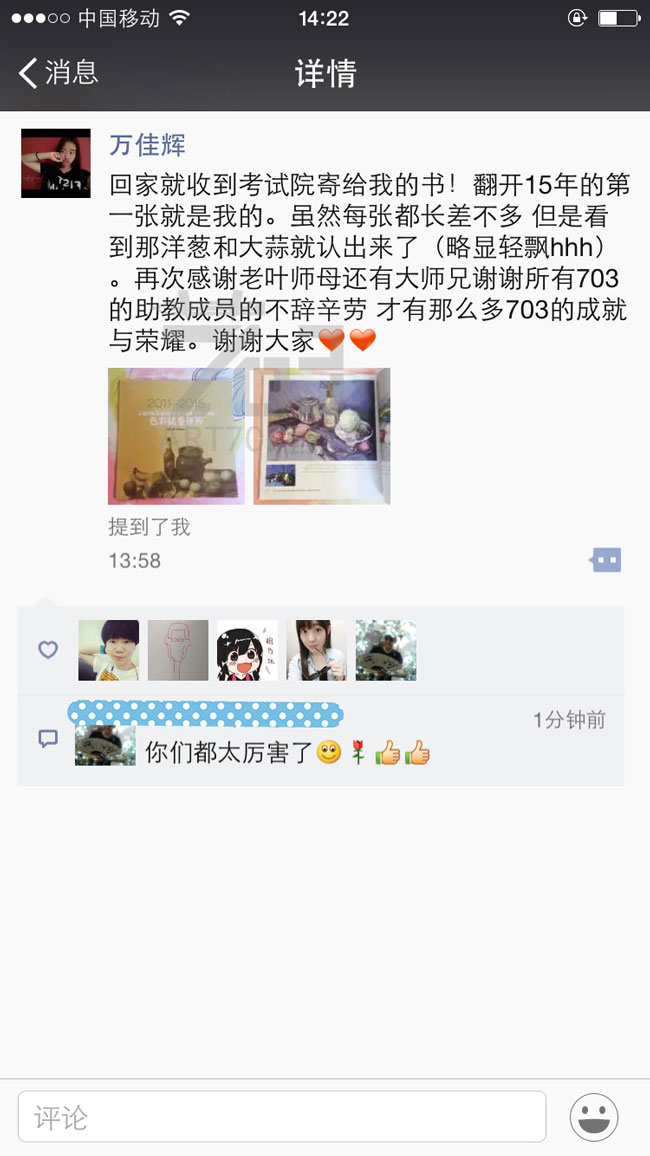The width and height of the screenshot is (650, 1156).
Task: Open 万佳辉's name link
Action: click(x=147, y=146)
